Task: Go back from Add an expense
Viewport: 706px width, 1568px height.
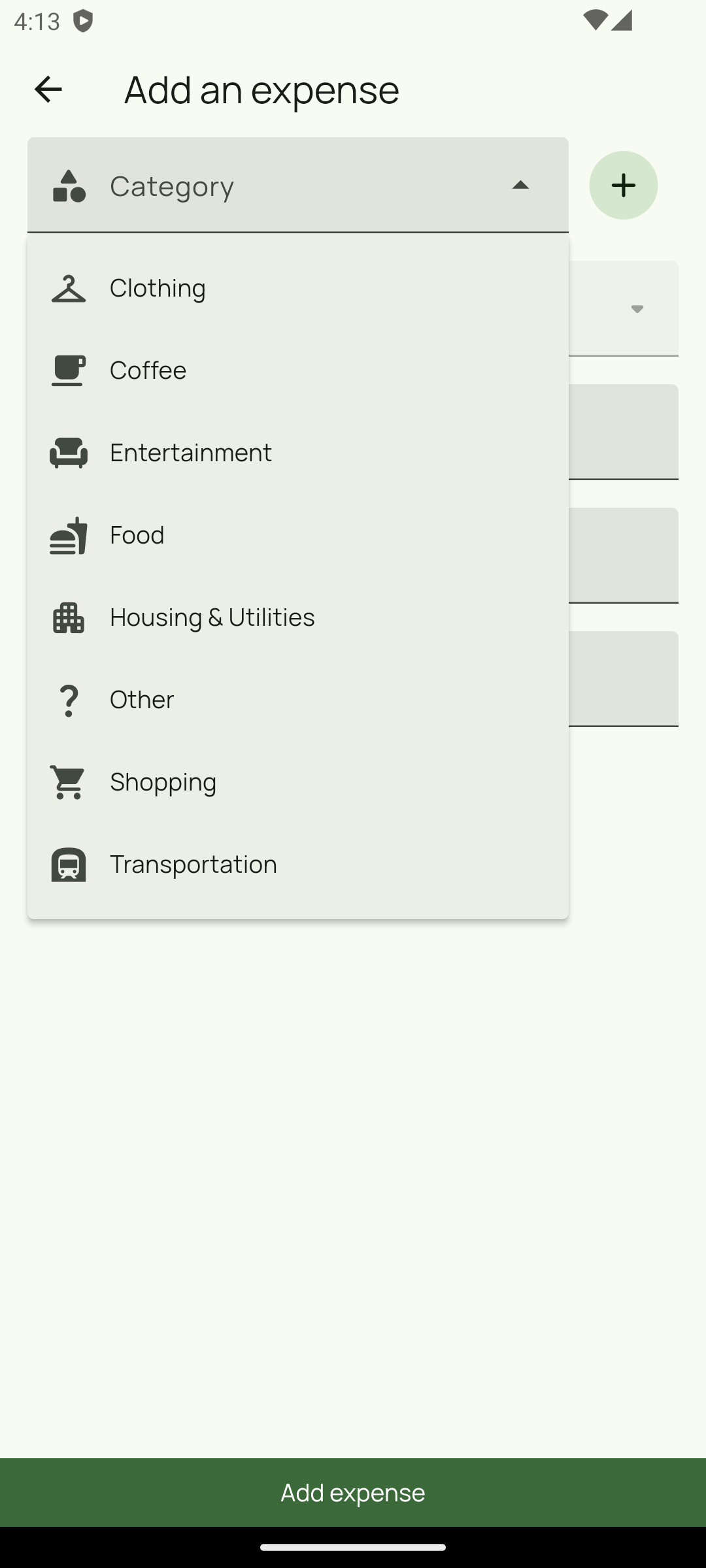Action: pos(48,90)
